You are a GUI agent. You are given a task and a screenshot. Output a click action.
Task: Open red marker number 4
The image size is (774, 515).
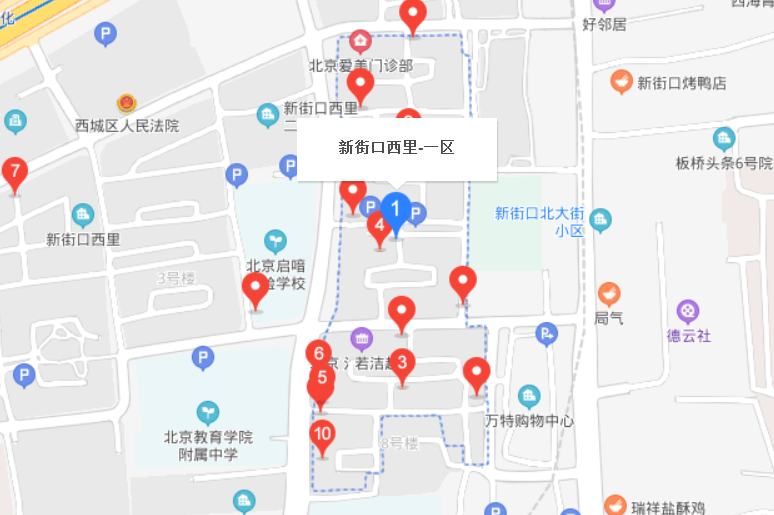click(378, 226)
